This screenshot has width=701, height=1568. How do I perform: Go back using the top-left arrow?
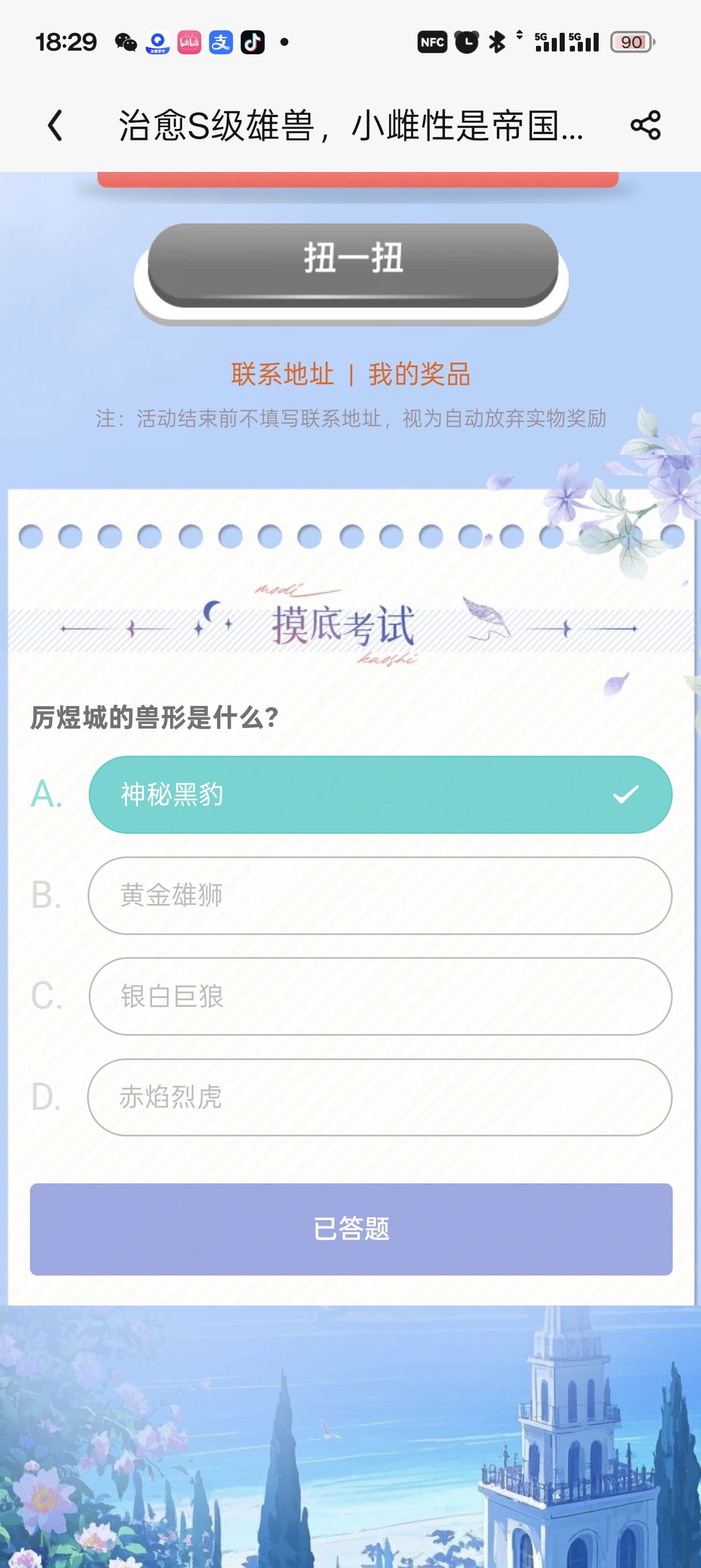coord(55,126)
